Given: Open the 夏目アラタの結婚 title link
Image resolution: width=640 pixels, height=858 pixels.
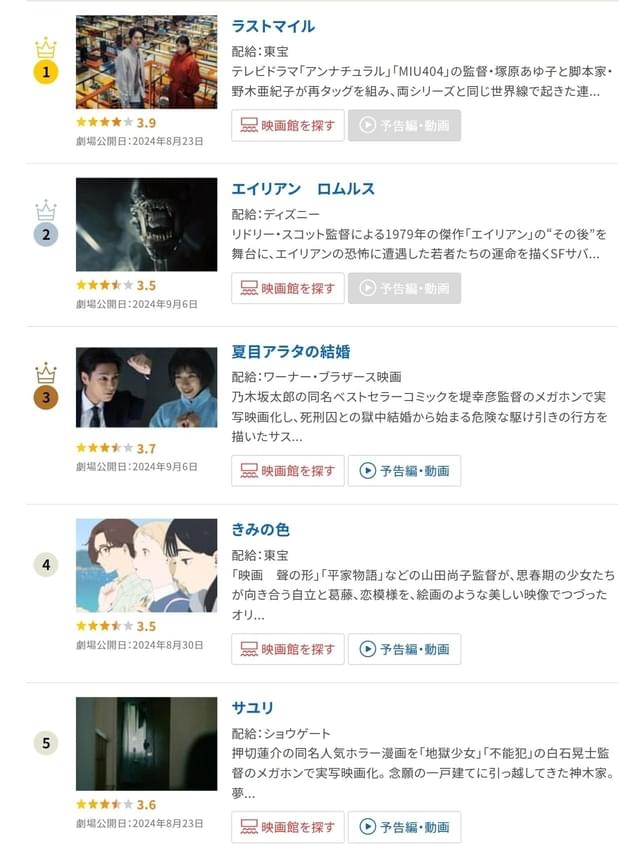Looking at the screenshot, I should point(290,352).
